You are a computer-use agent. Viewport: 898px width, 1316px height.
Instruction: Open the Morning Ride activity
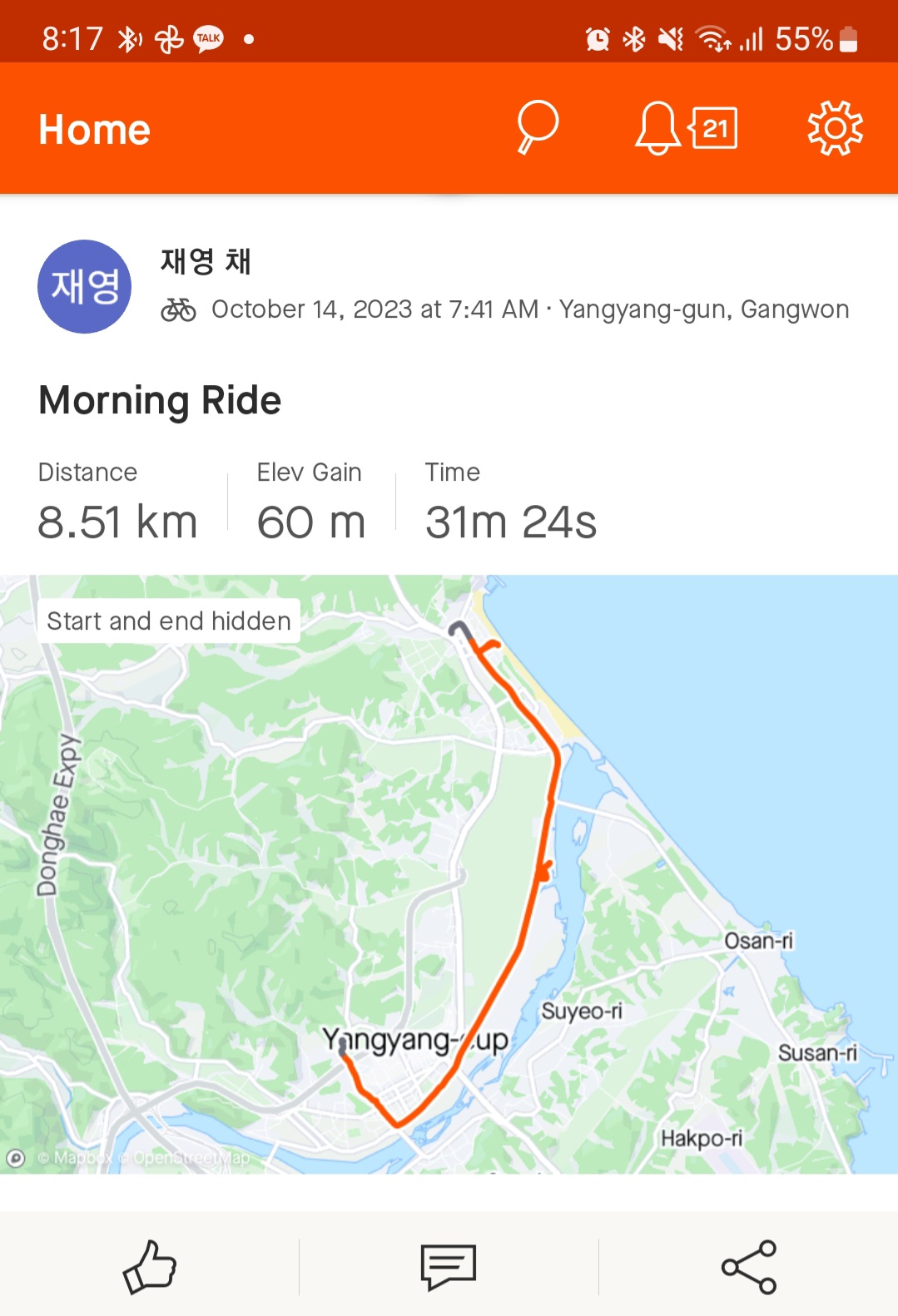(x=160, y=401)
